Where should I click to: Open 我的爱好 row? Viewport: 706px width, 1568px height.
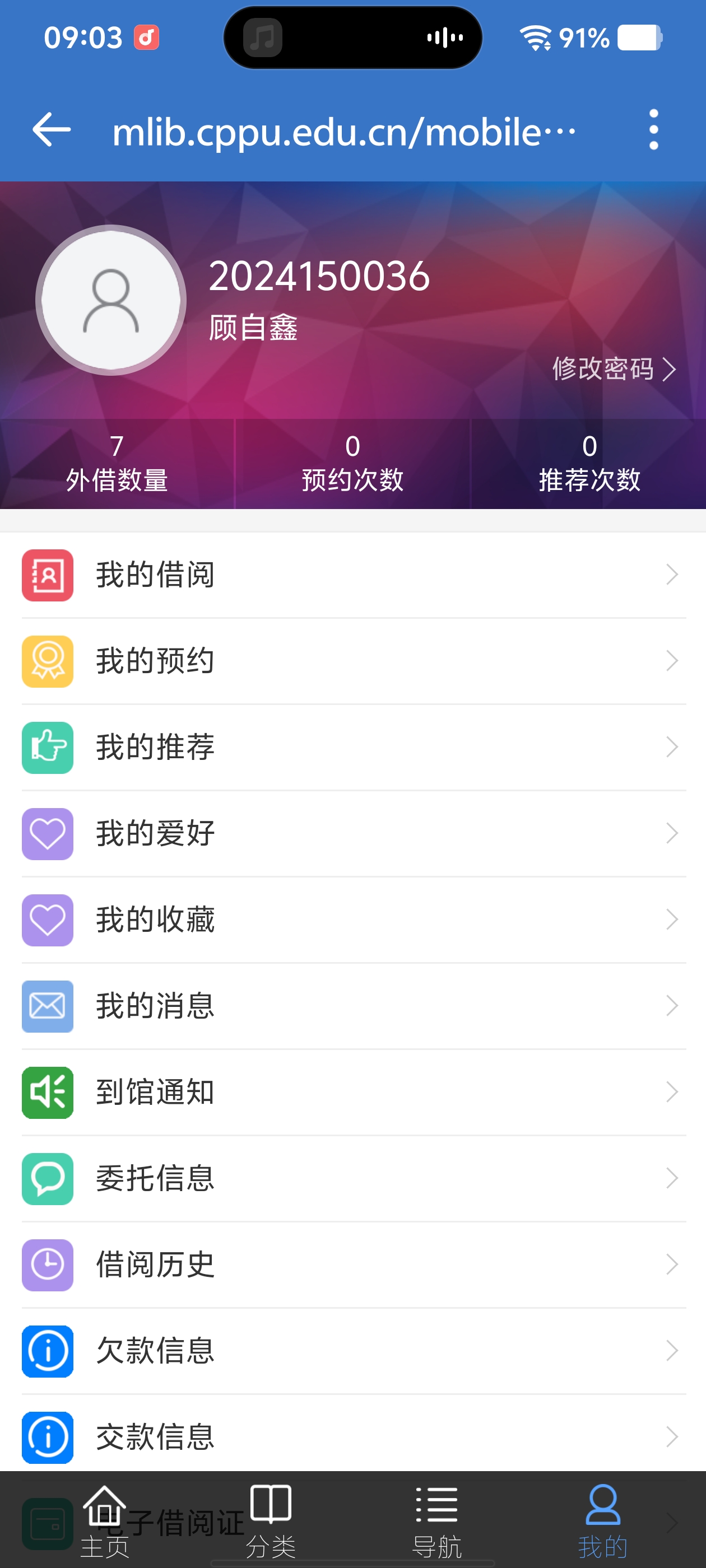tap(354, 833)
